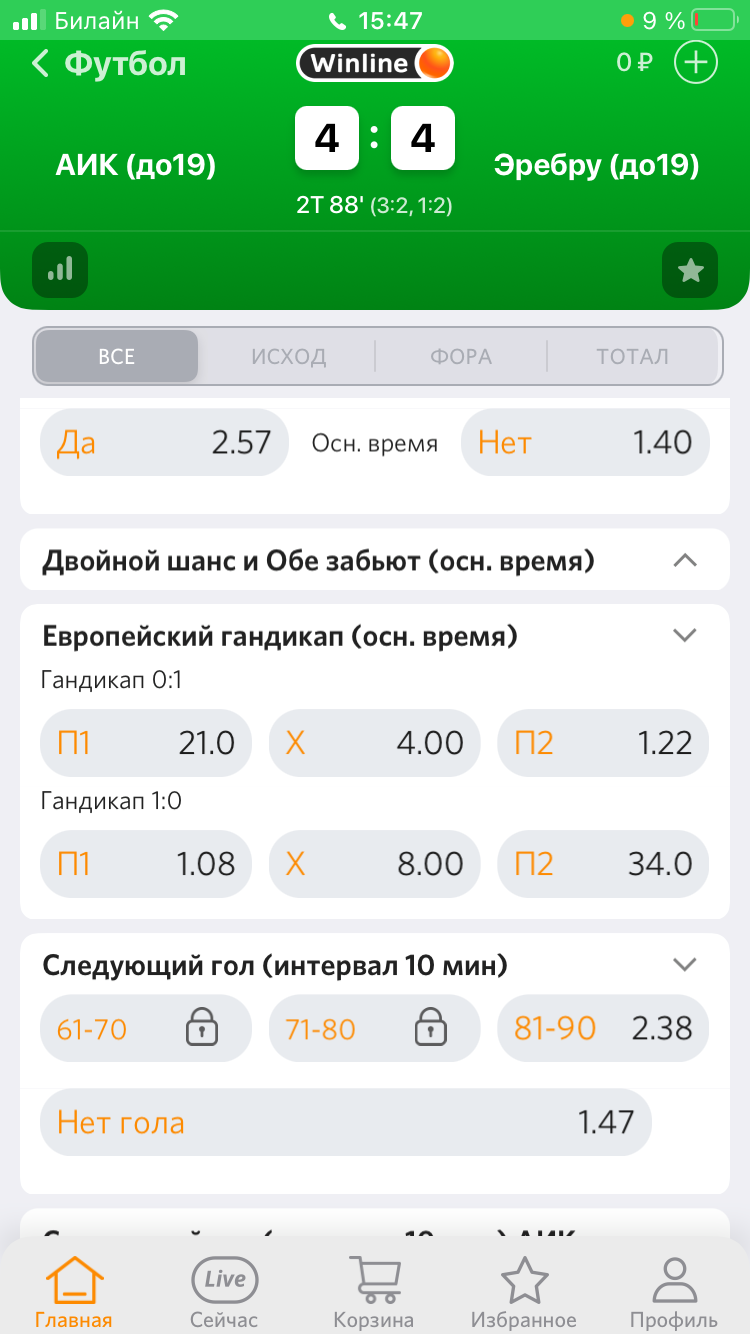
Task: Tap the plus icon to add funds
Action: click(x=695, y=63)
